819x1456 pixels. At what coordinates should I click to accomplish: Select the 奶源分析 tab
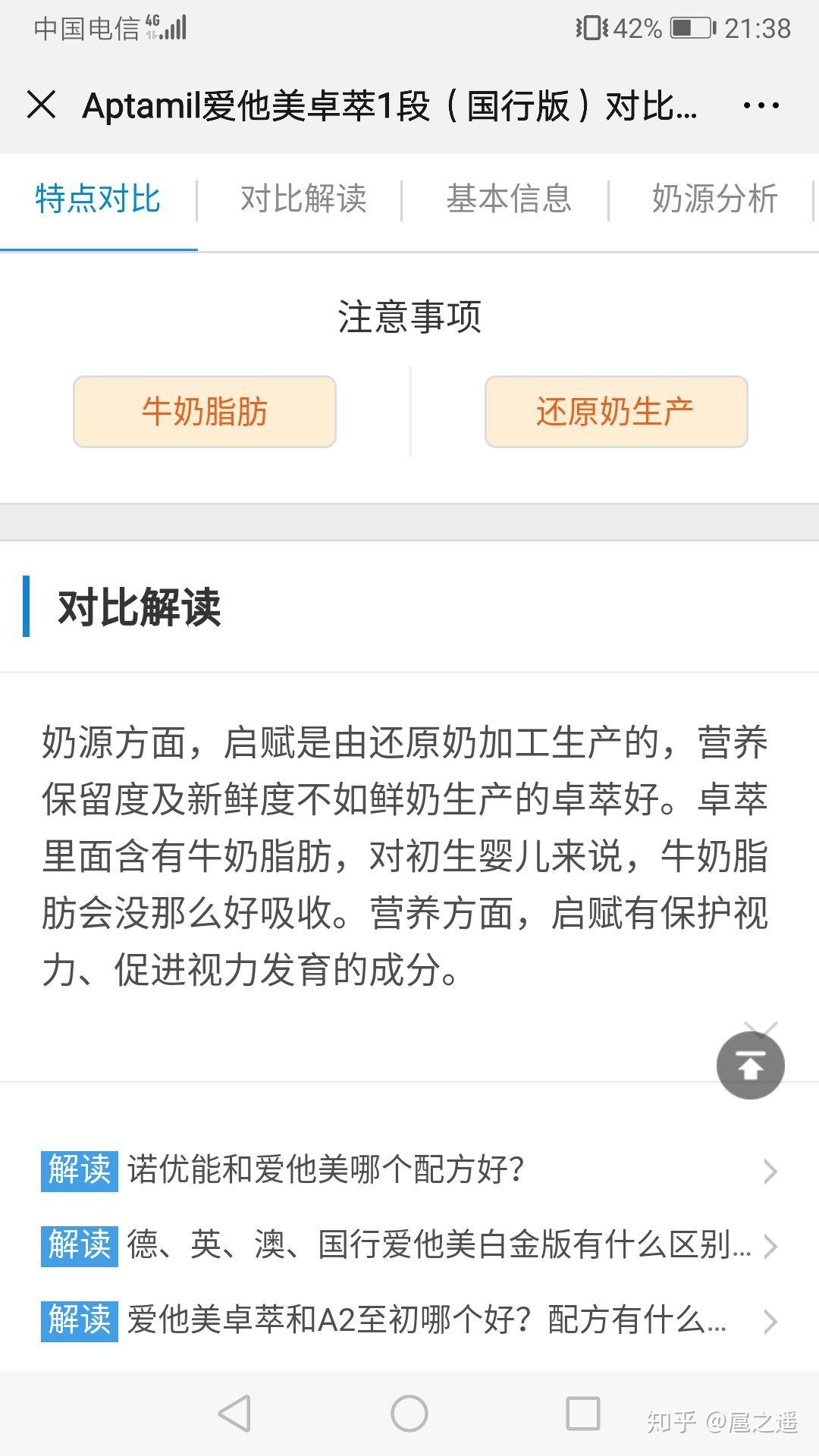tap(714, 199)
